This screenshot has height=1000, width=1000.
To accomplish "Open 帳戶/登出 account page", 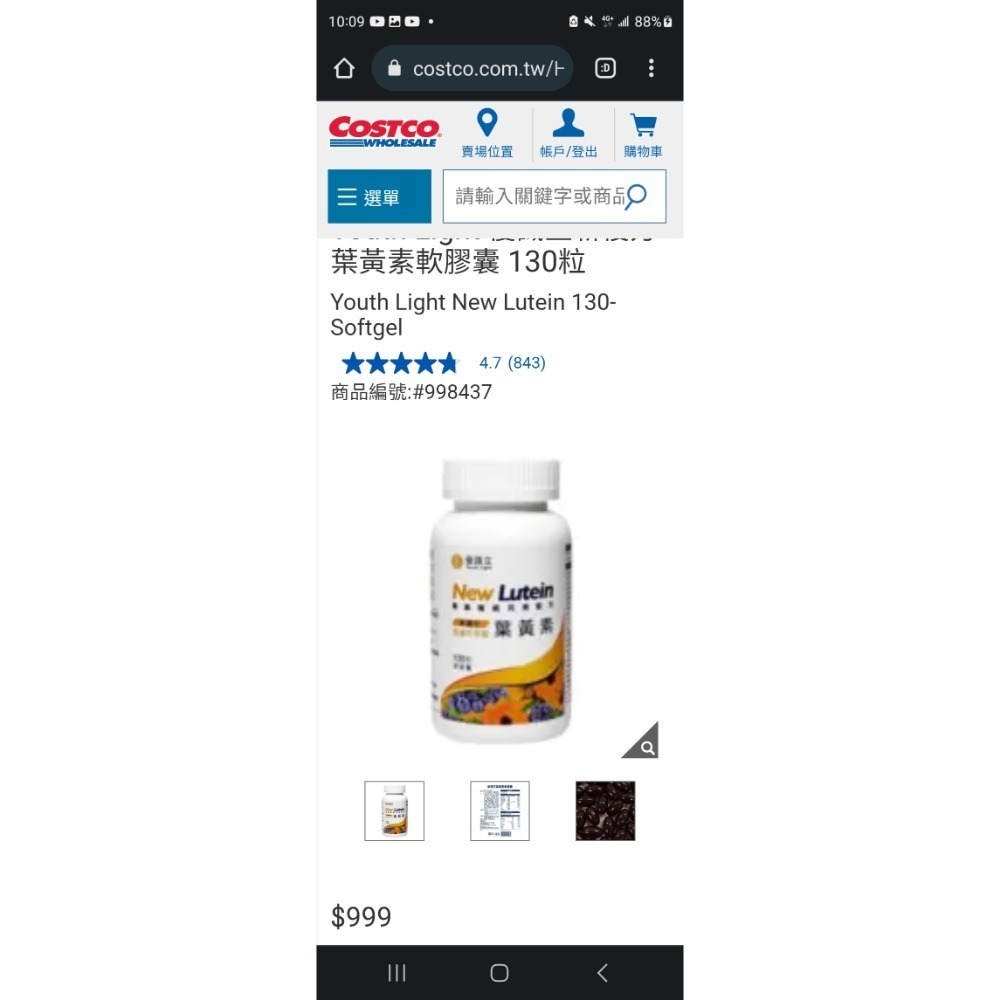I will click(568, 134).
